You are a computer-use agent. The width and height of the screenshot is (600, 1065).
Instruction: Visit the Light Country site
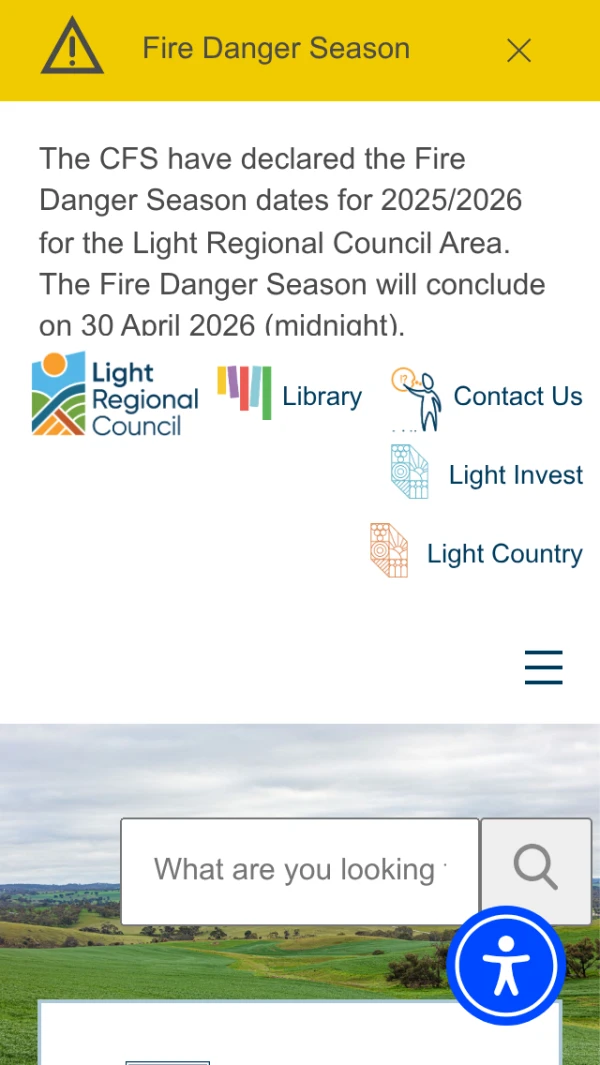476,553
